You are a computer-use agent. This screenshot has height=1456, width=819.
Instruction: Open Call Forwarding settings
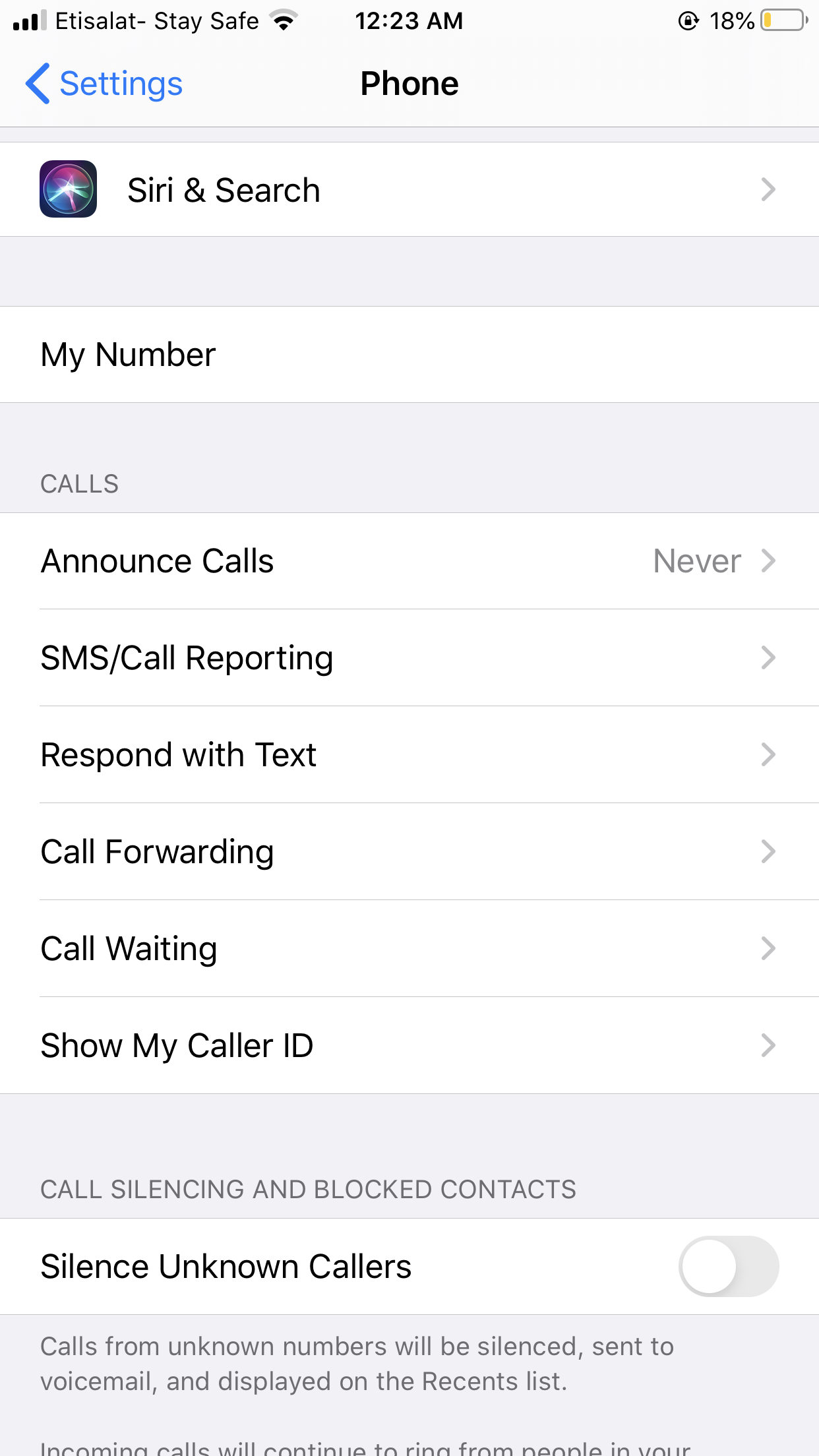[409, 852]
